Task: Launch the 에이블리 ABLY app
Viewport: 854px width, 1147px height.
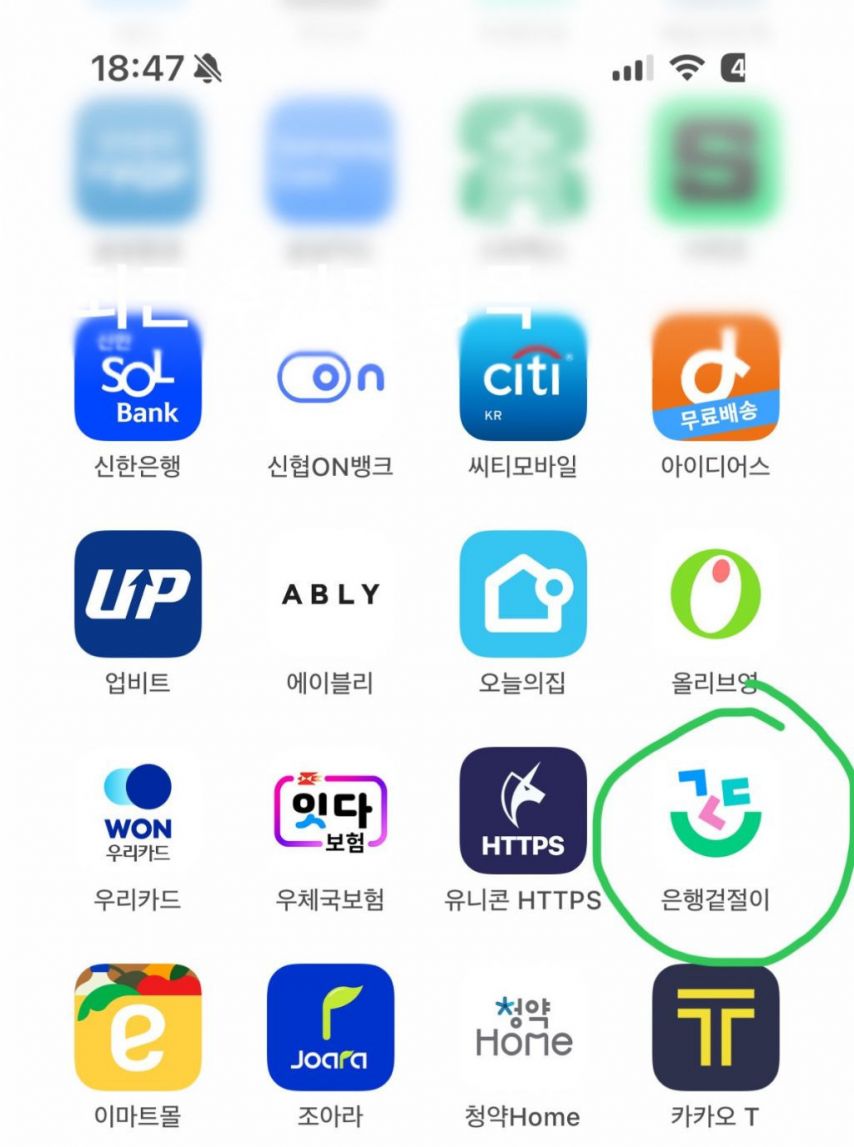Action: click(x=330, y=594)
